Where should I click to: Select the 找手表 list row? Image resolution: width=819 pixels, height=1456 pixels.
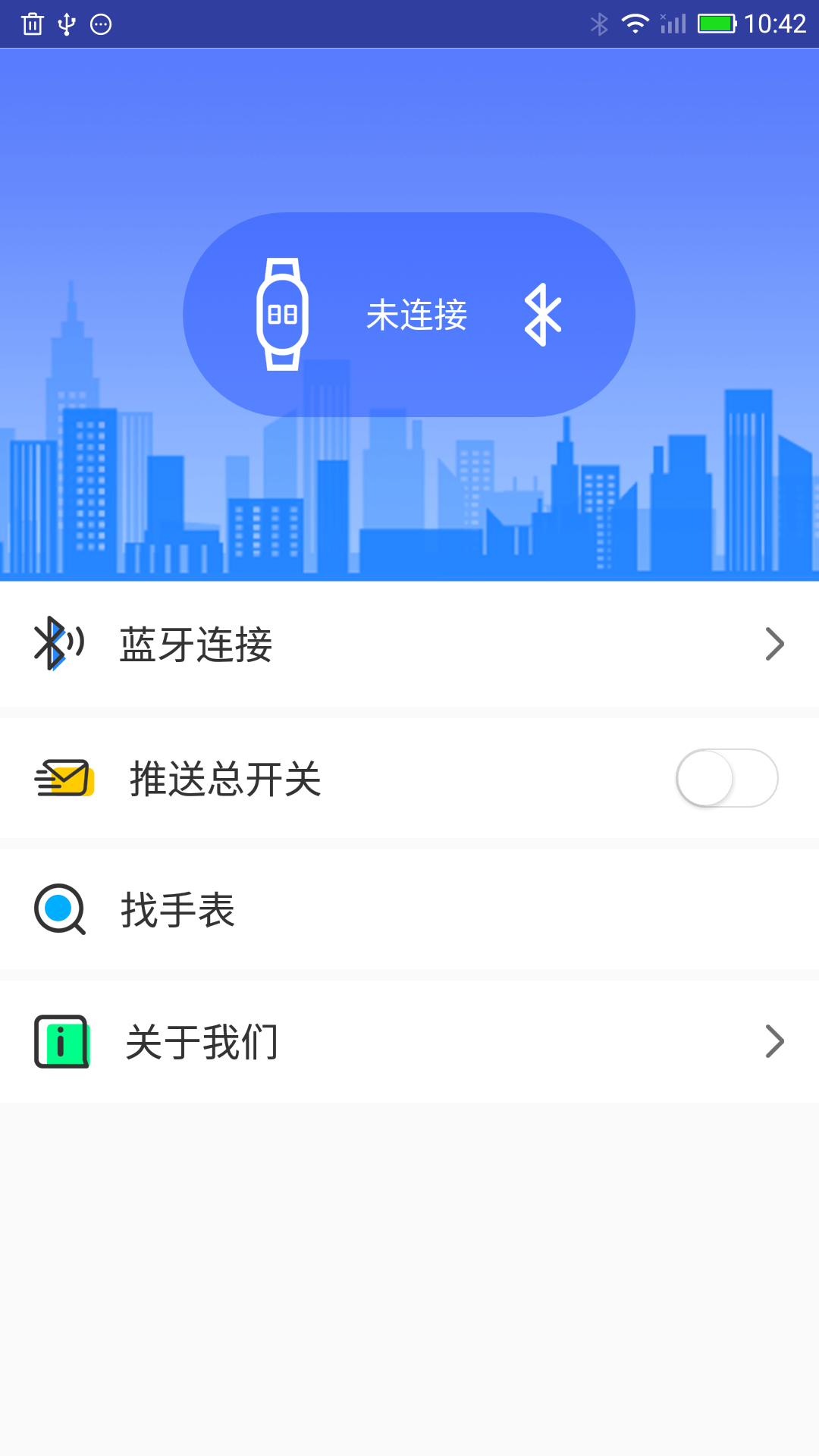[x=303, y=910]
